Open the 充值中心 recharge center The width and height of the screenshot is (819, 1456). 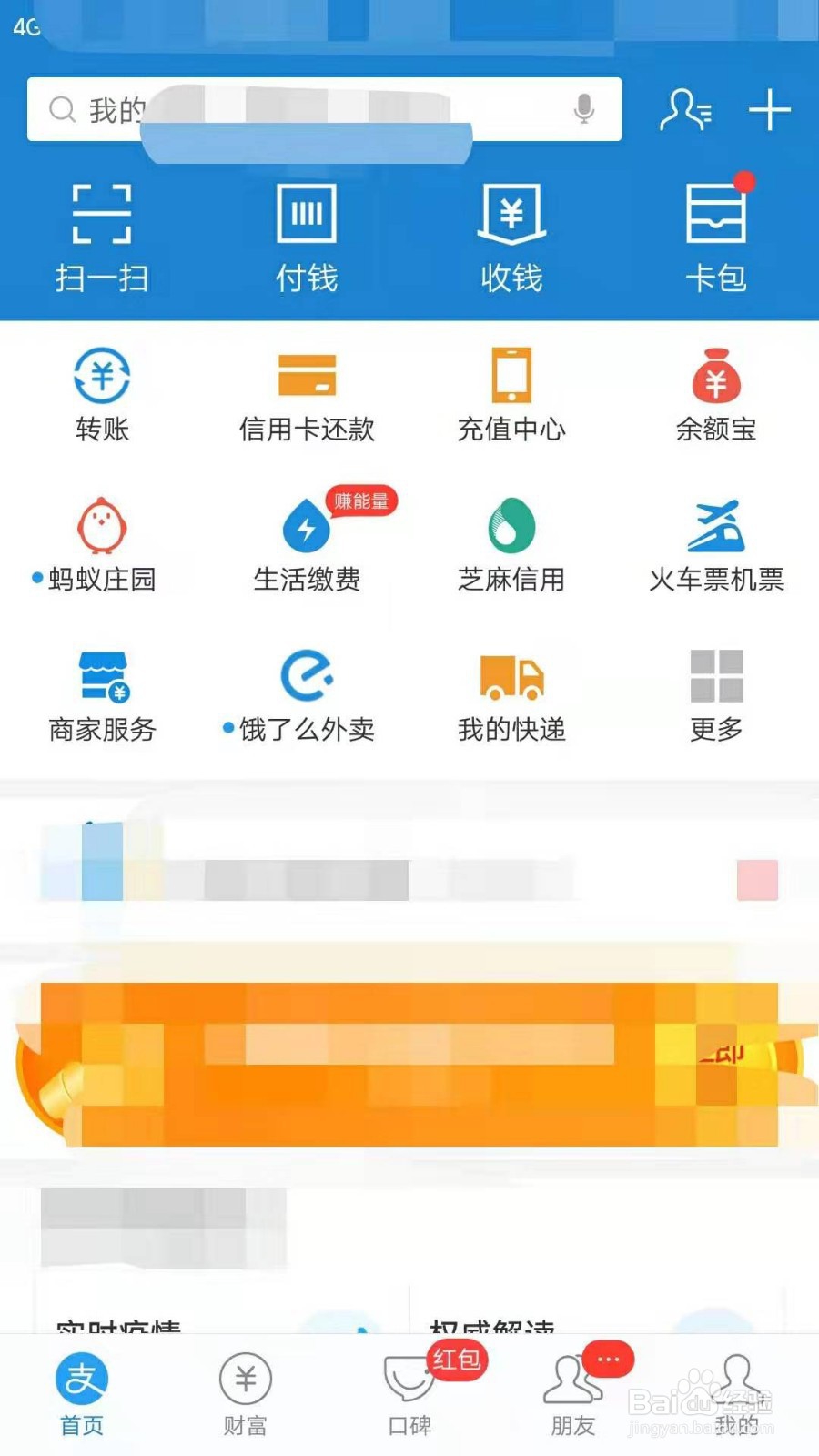511,391
